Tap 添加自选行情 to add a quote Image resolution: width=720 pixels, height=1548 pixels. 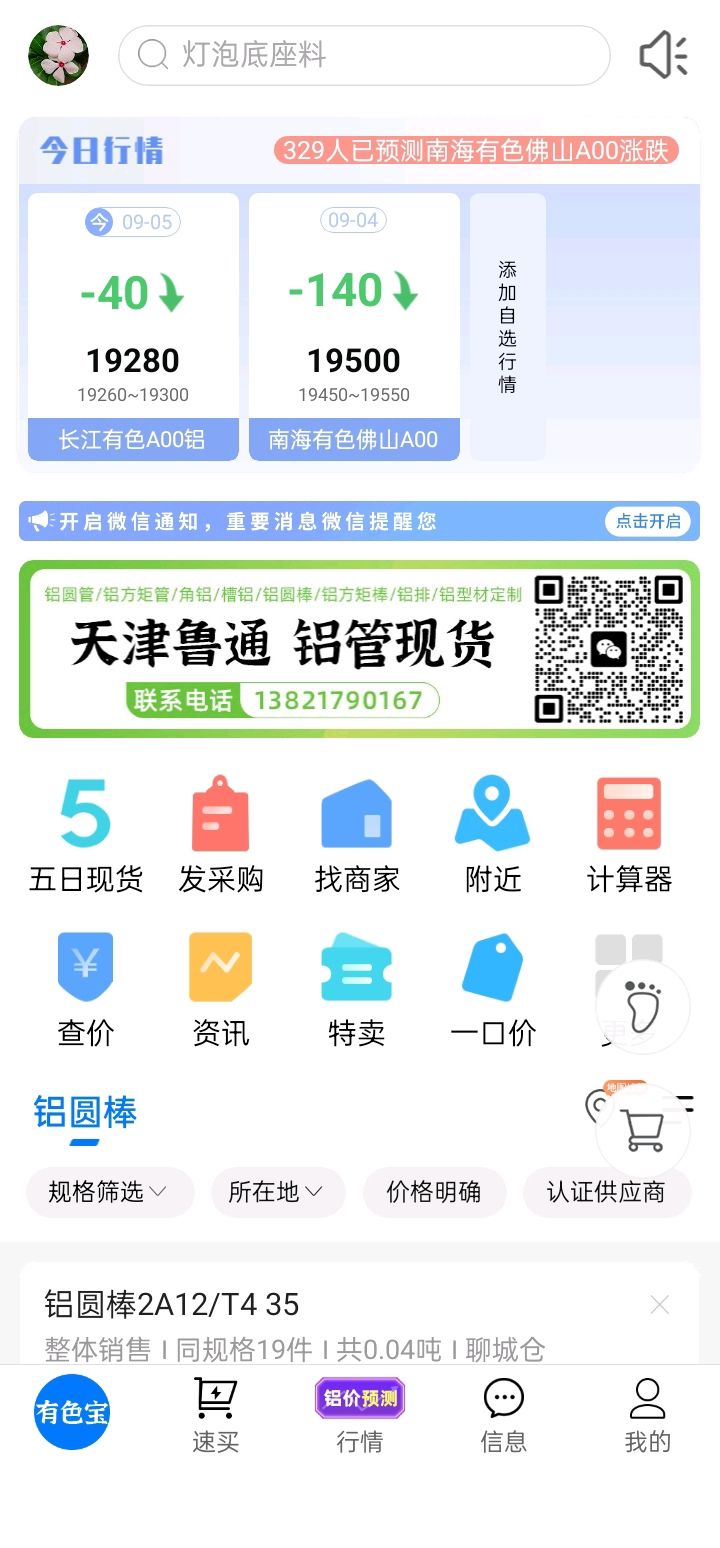508,327
